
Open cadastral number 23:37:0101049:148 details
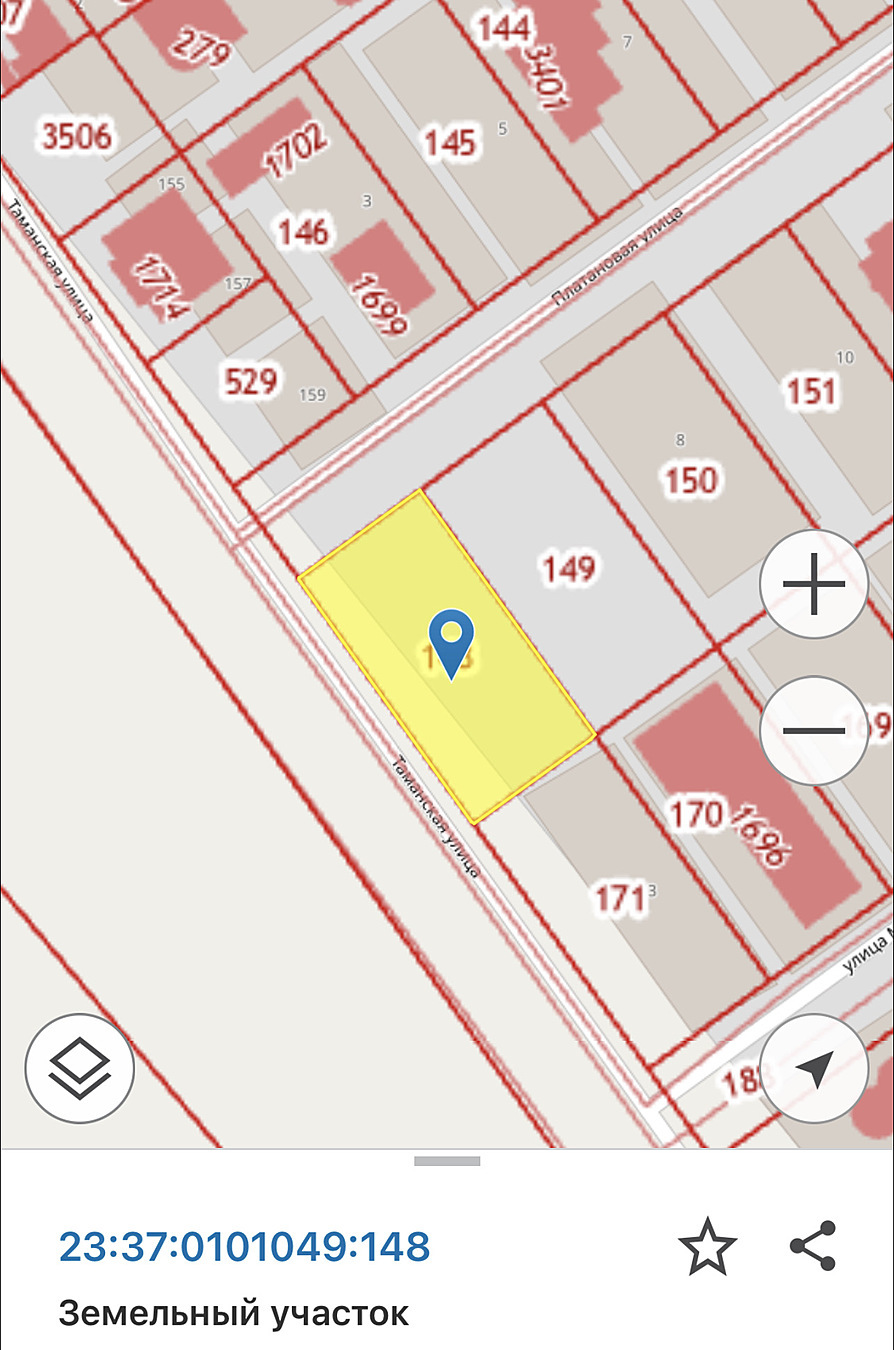click(x=245, y=1246)
